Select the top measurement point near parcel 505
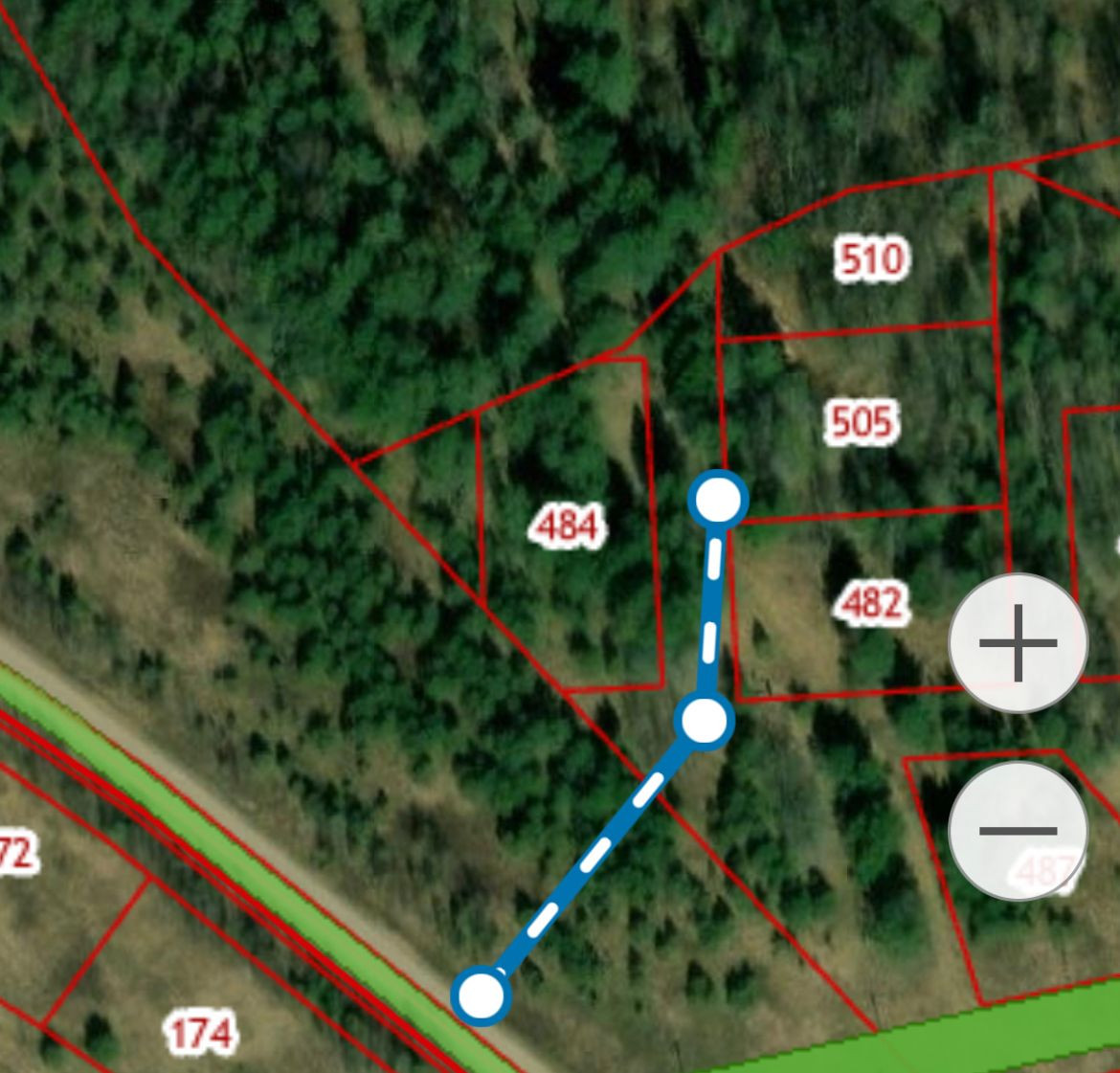This screenshot has height=1073, width=1120. 719,499
